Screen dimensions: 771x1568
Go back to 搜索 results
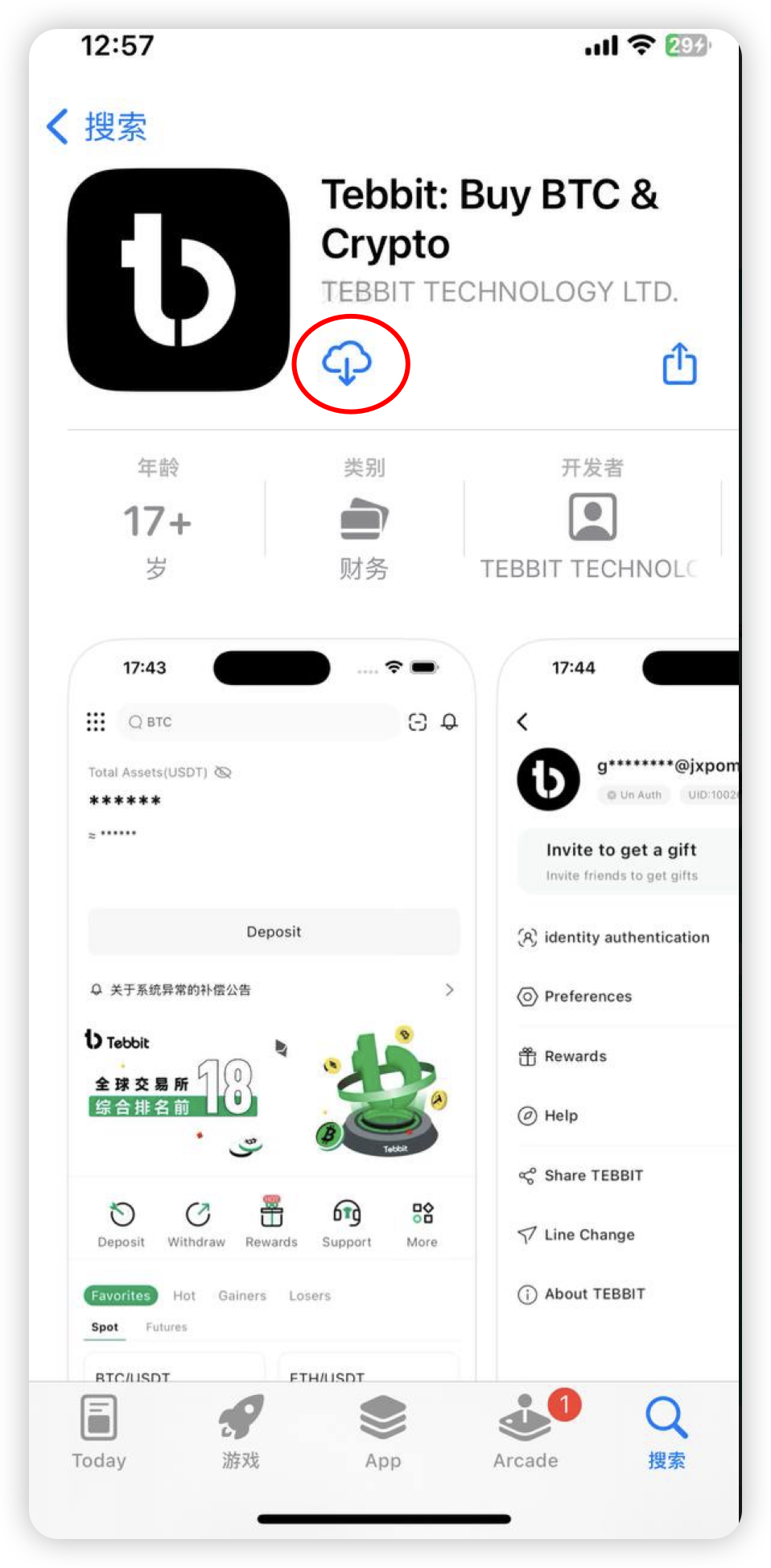97,127
